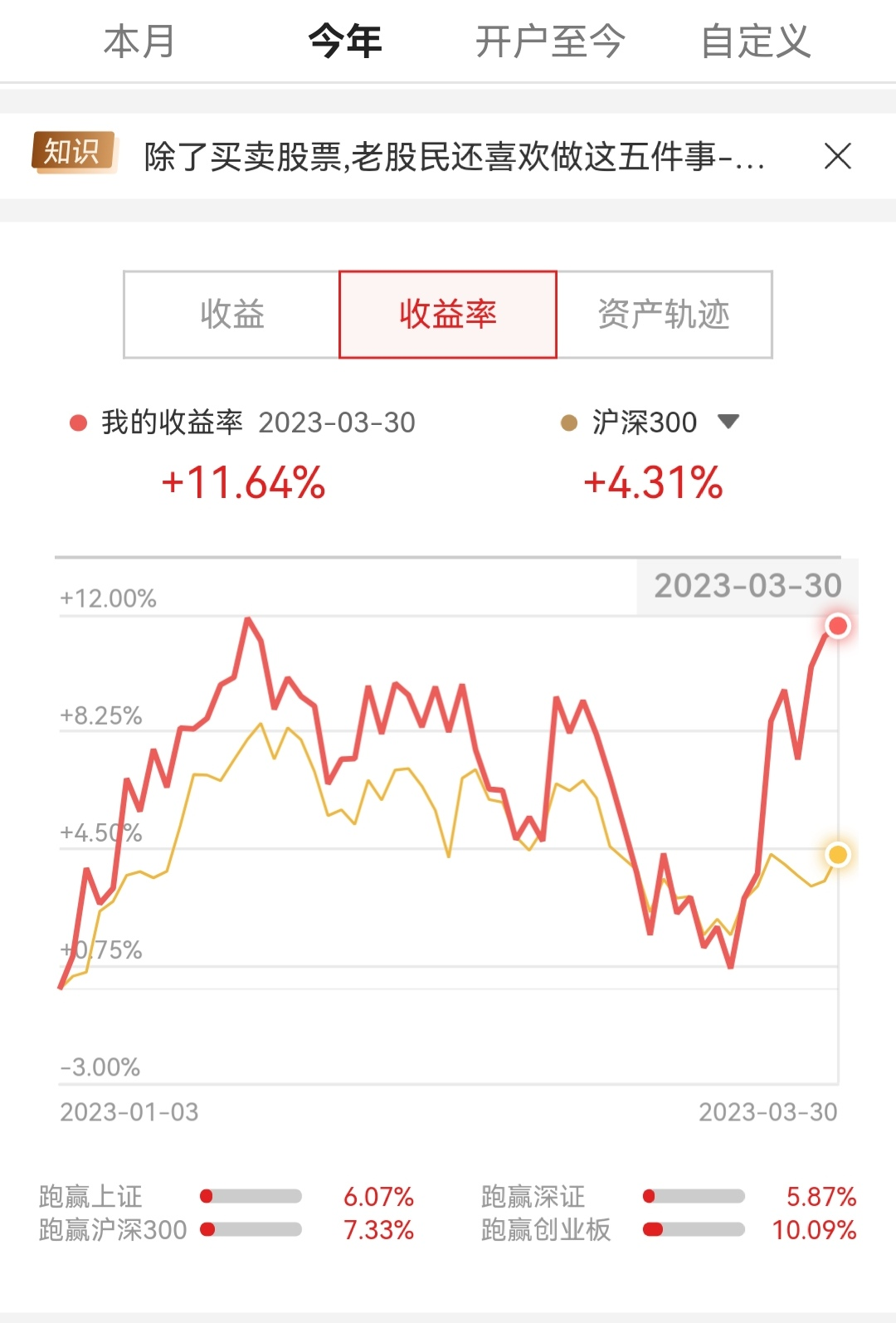Dismiss the 知识 banner
Viewport: 896px width, 1323px height.
tap(838, 156)
